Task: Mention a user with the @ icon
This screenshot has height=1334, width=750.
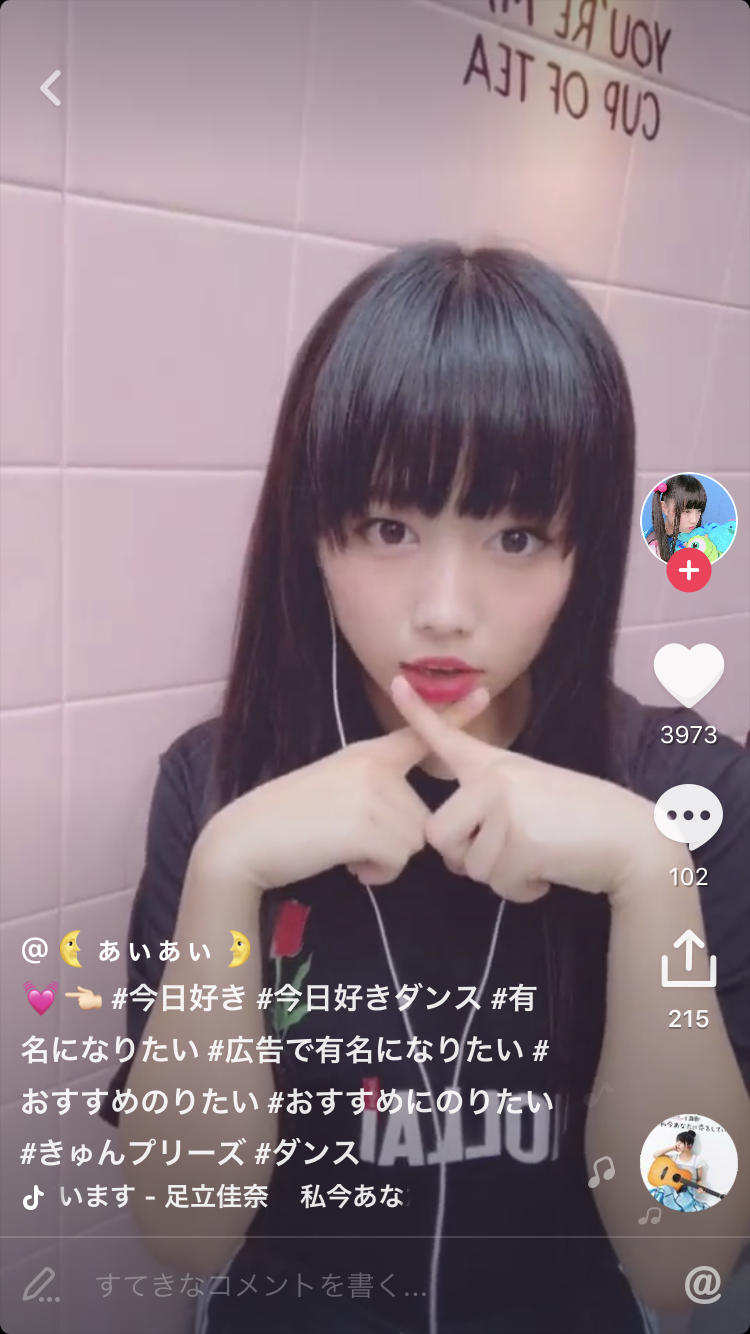Action: pos(703,1285)
